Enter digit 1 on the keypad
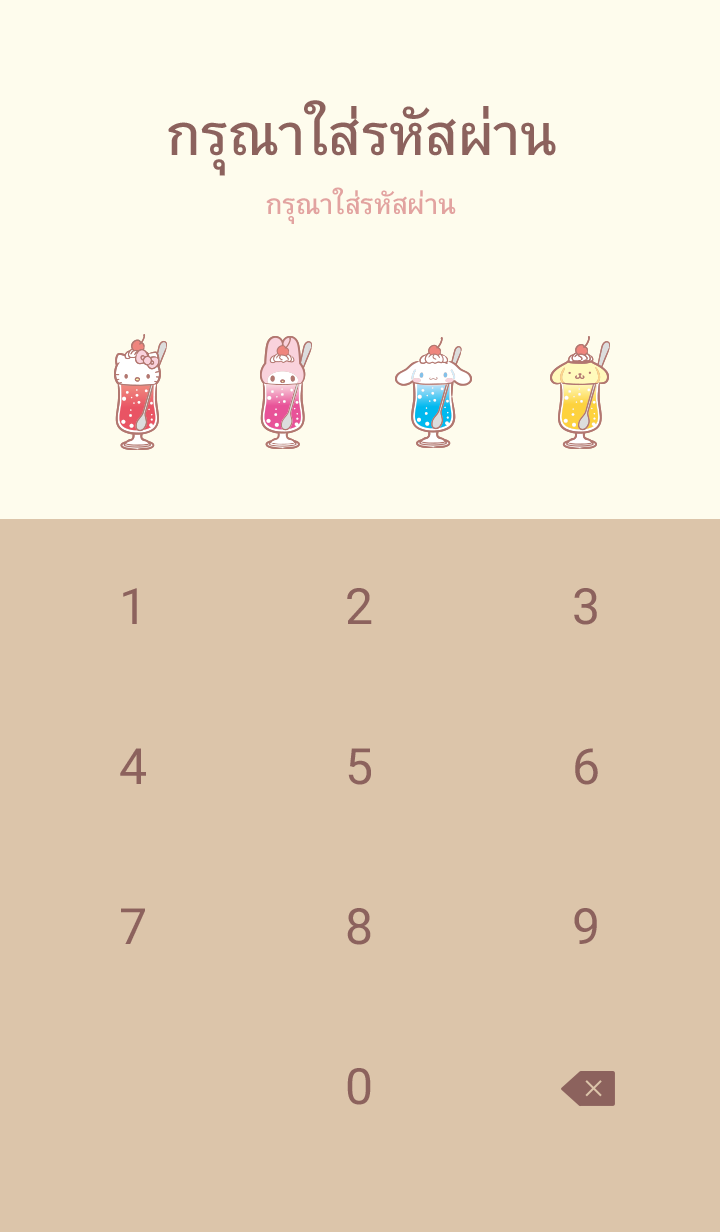Viewport: 720px width, 1232px height. pos(132,607)
